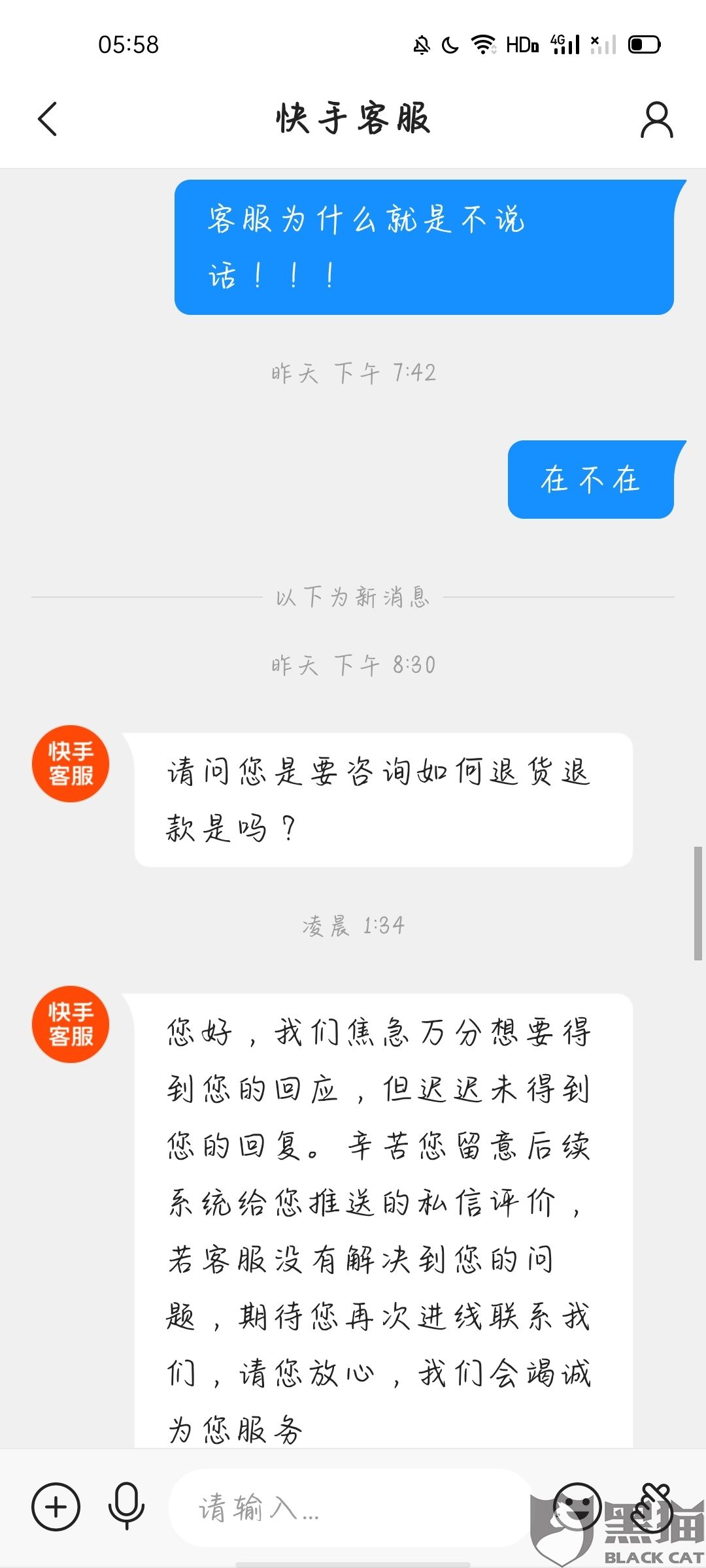Open contact profile via person icon top right
The height and width of the screenshot is (1568, 706).
(x=658, y=120)
